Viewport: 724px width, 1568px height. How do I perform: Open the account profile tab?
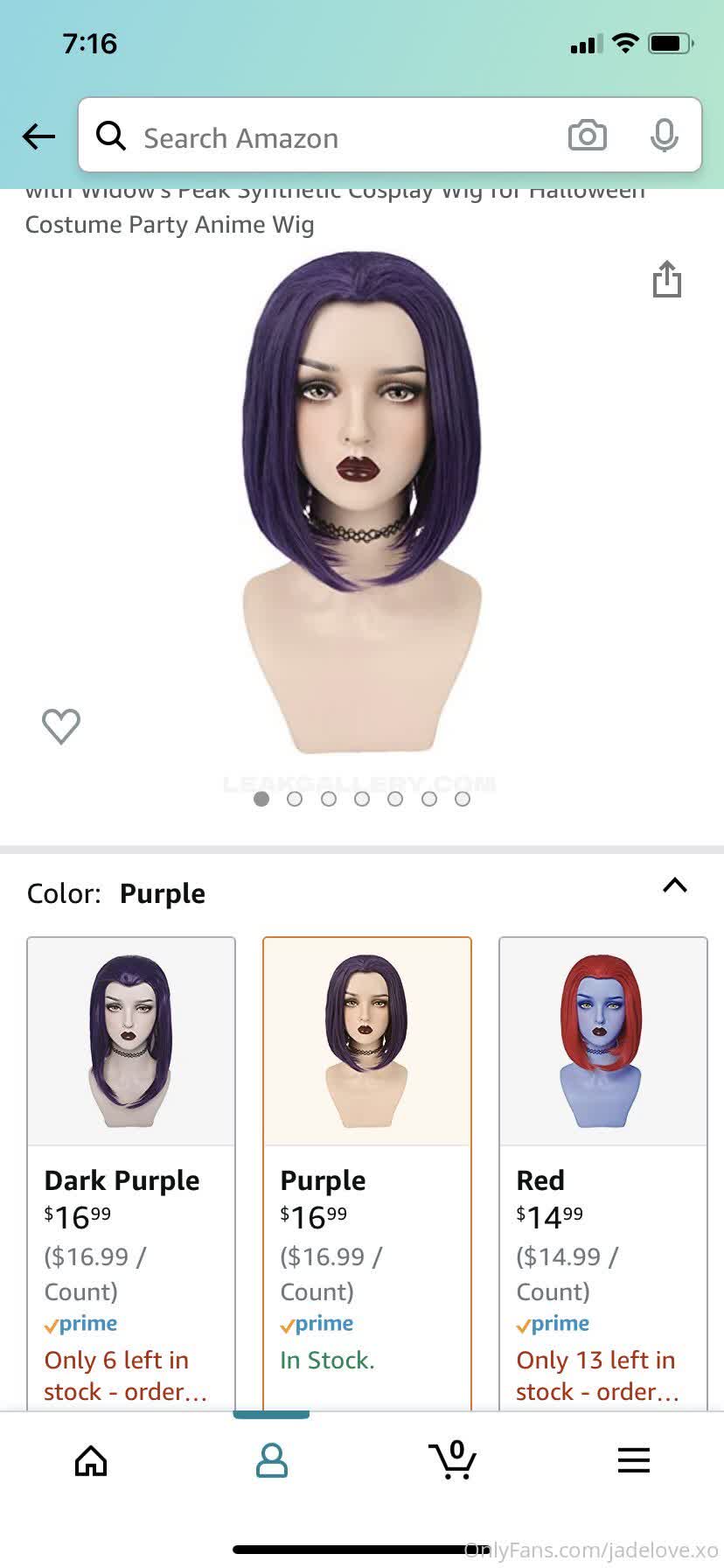[x=271, y=1460]
